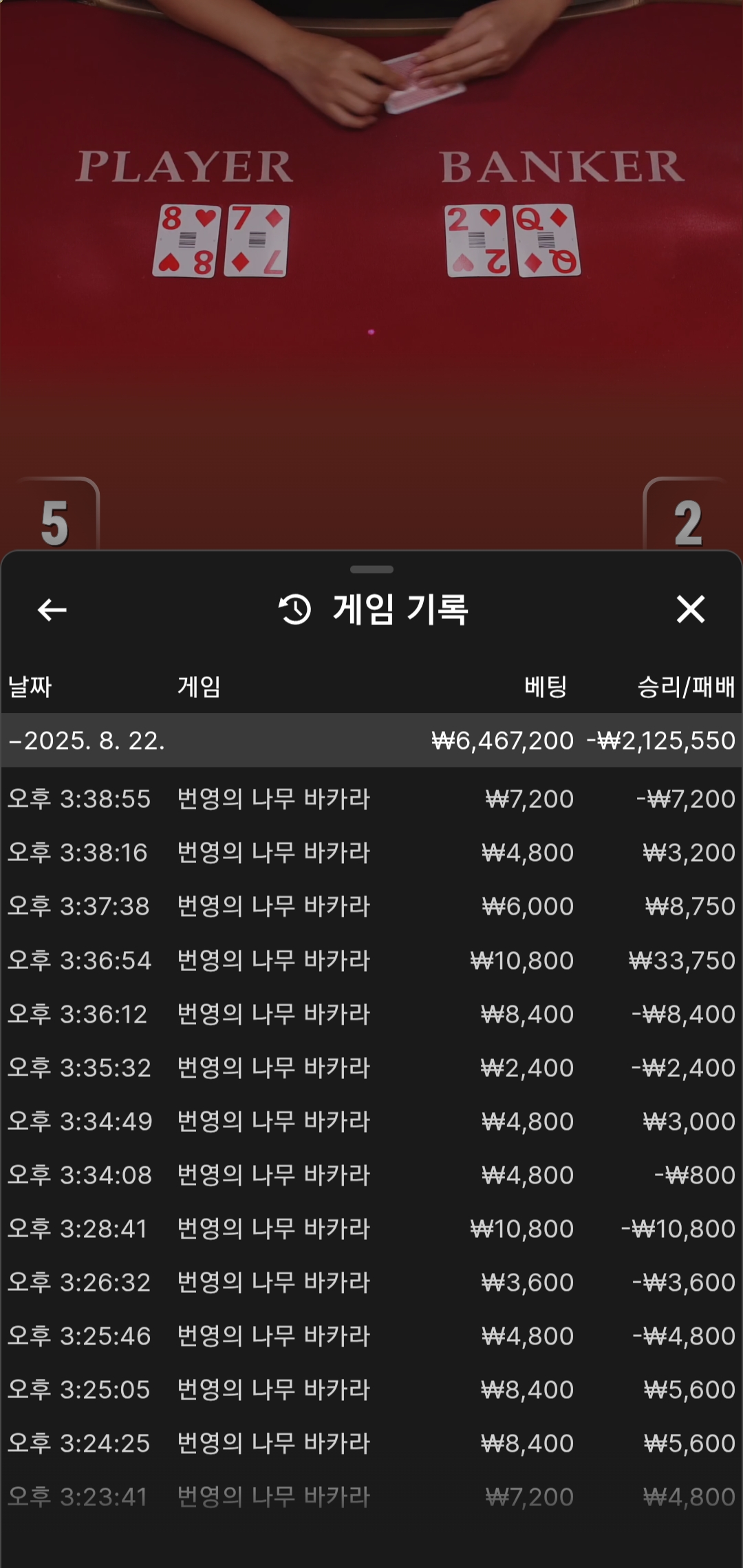The image size is (743, 1568).
Task: Open the 오후 3:34:49 game record
Action: coord(371,1121)
